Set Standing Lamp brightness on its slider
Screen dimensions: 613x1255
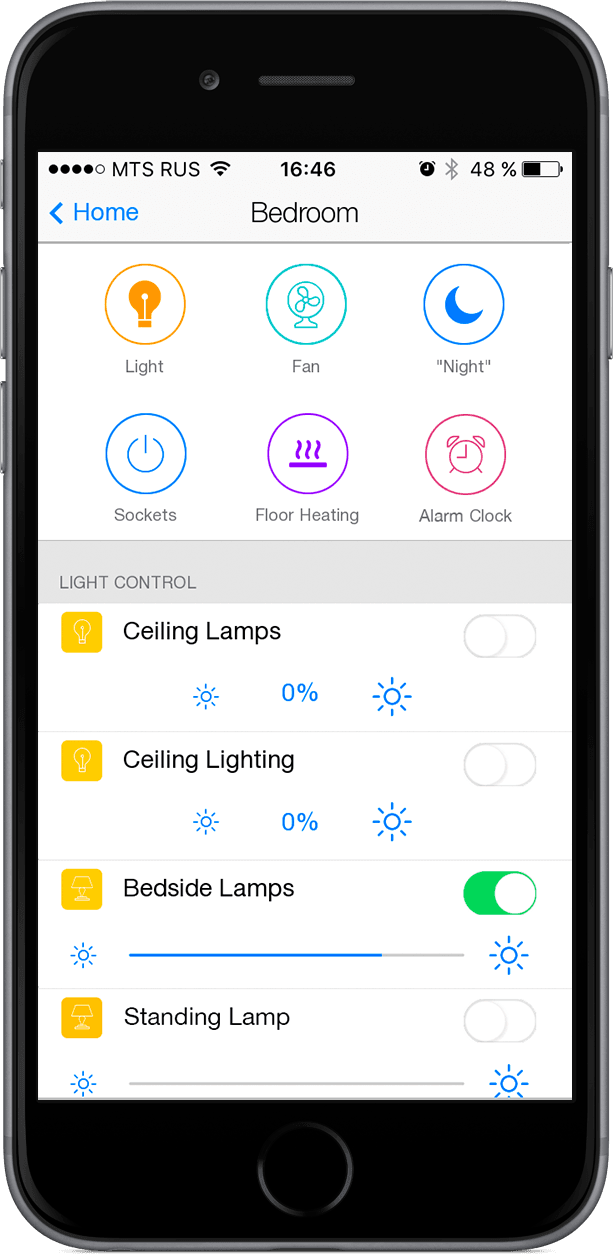(x=296, y=1083)
